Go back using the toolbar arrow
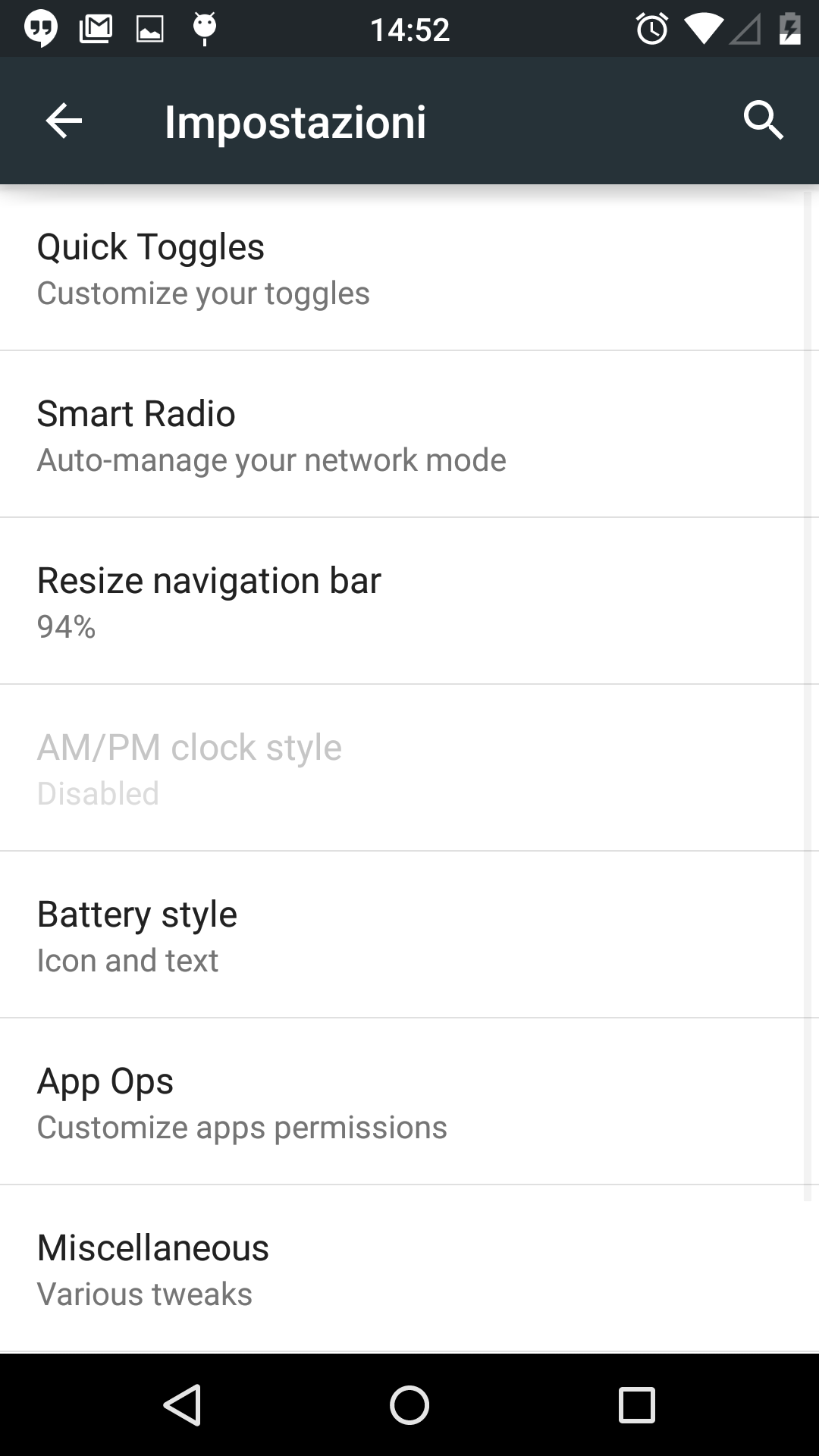The height and width of the screenshot is (1456, 819). pyautogui.click(x=64, y=121)
